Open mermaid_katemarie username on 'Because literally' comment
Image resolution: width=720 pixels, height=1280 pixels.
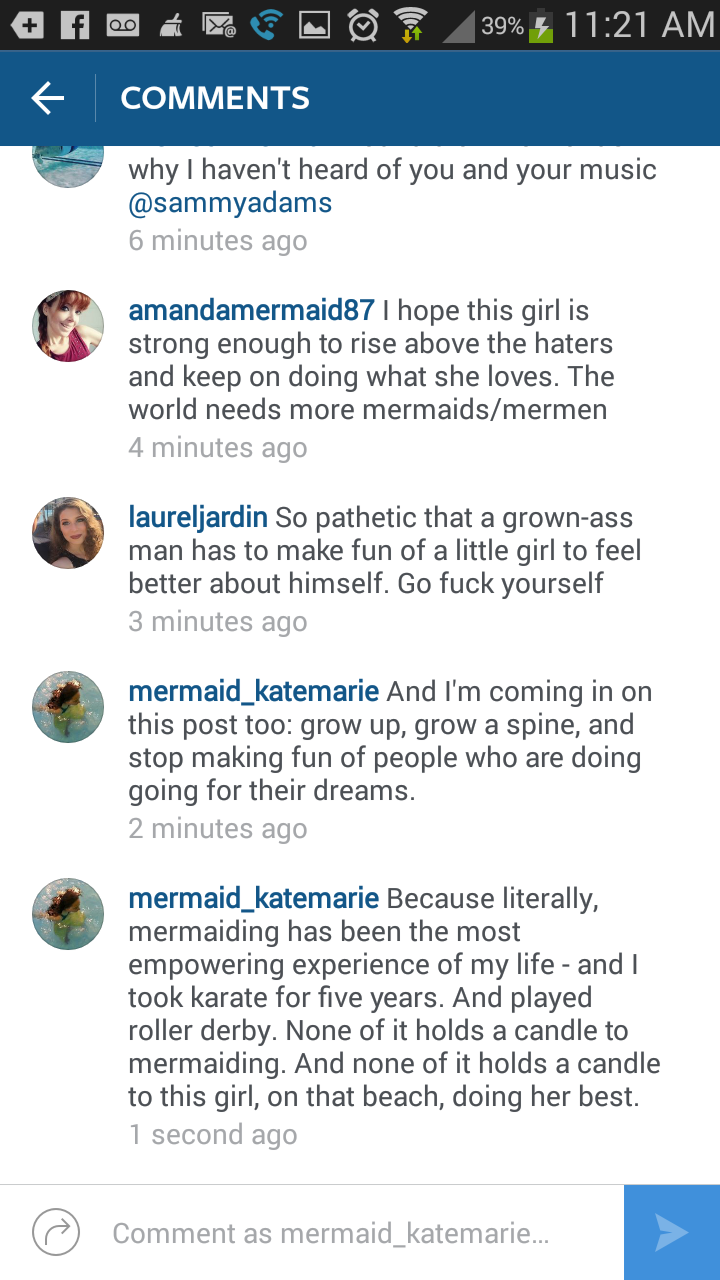pos(253,898)
